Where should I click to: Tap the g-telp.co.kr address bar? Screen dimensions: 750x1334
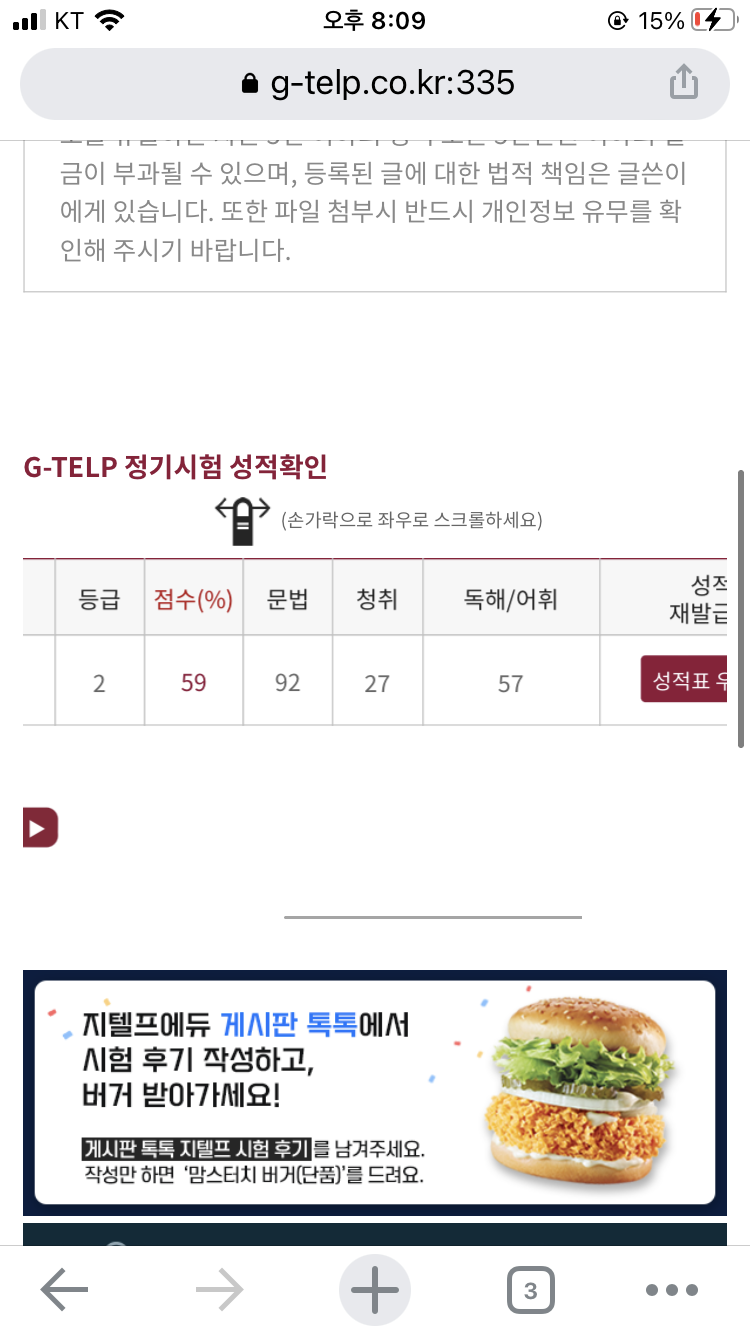click(378, 83)
